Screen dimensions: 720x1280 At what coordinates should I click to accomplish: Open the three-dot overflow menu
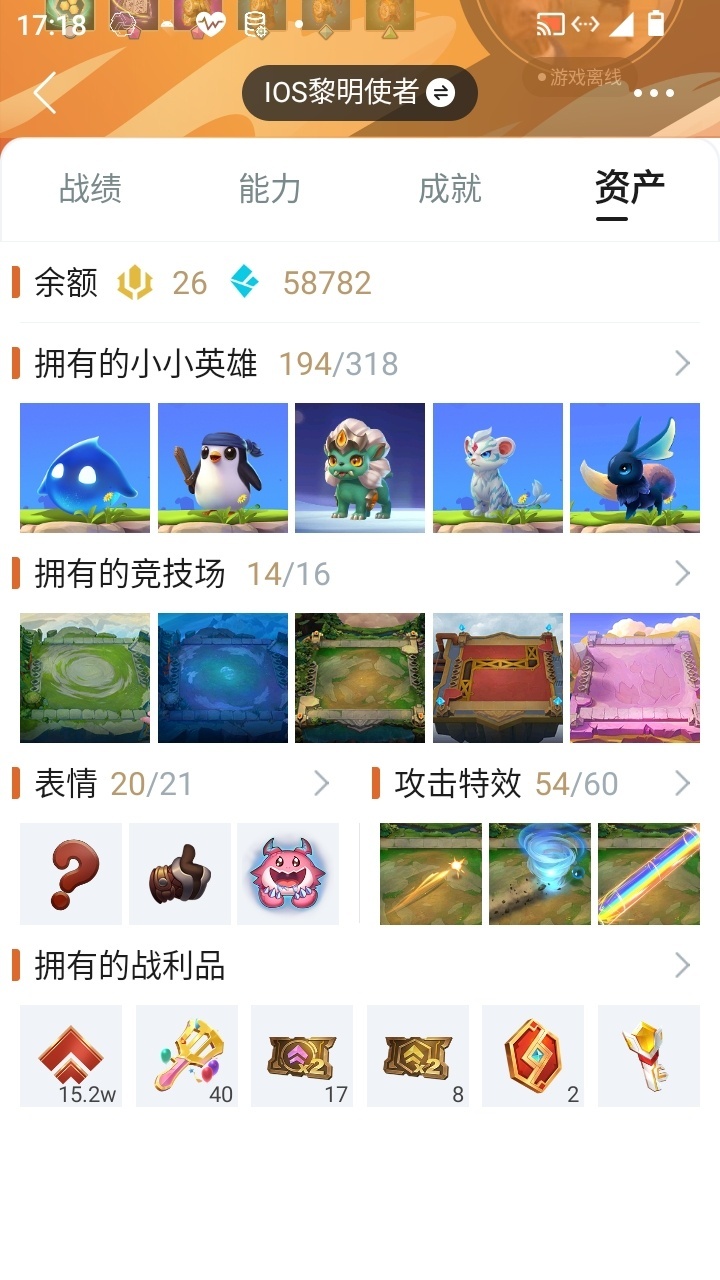(654, 94)
